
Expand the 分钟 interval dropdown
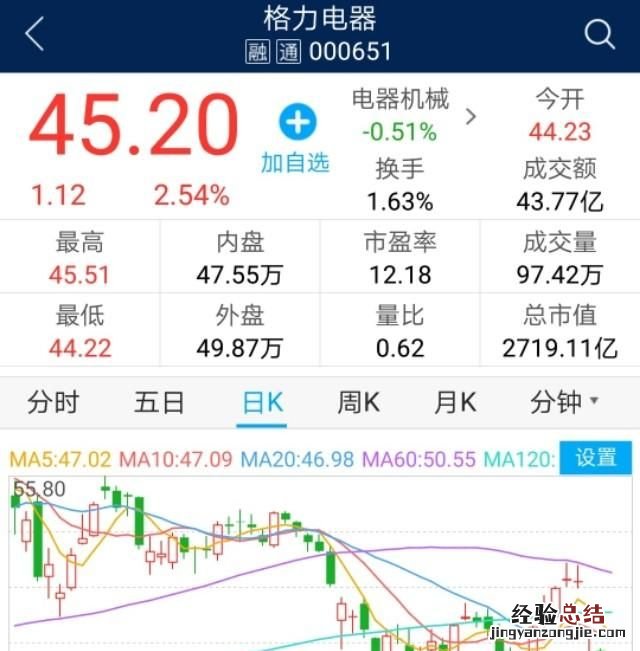coord(564,403)
